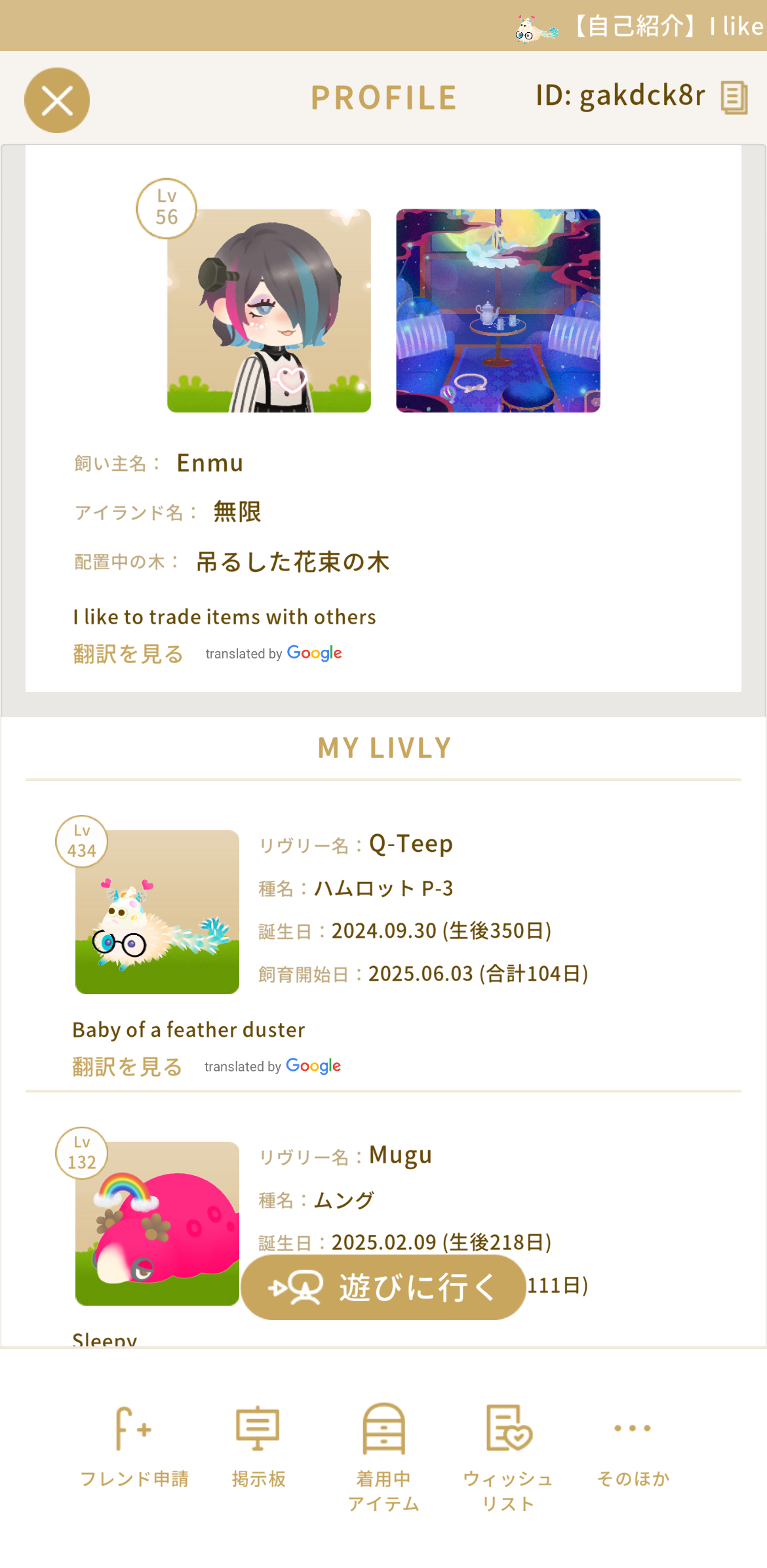This screenshot has width=767, height=1568.
Task: View worn items (着用中アイテム)
Action: pyautogui.click(x=383, y=1456)
